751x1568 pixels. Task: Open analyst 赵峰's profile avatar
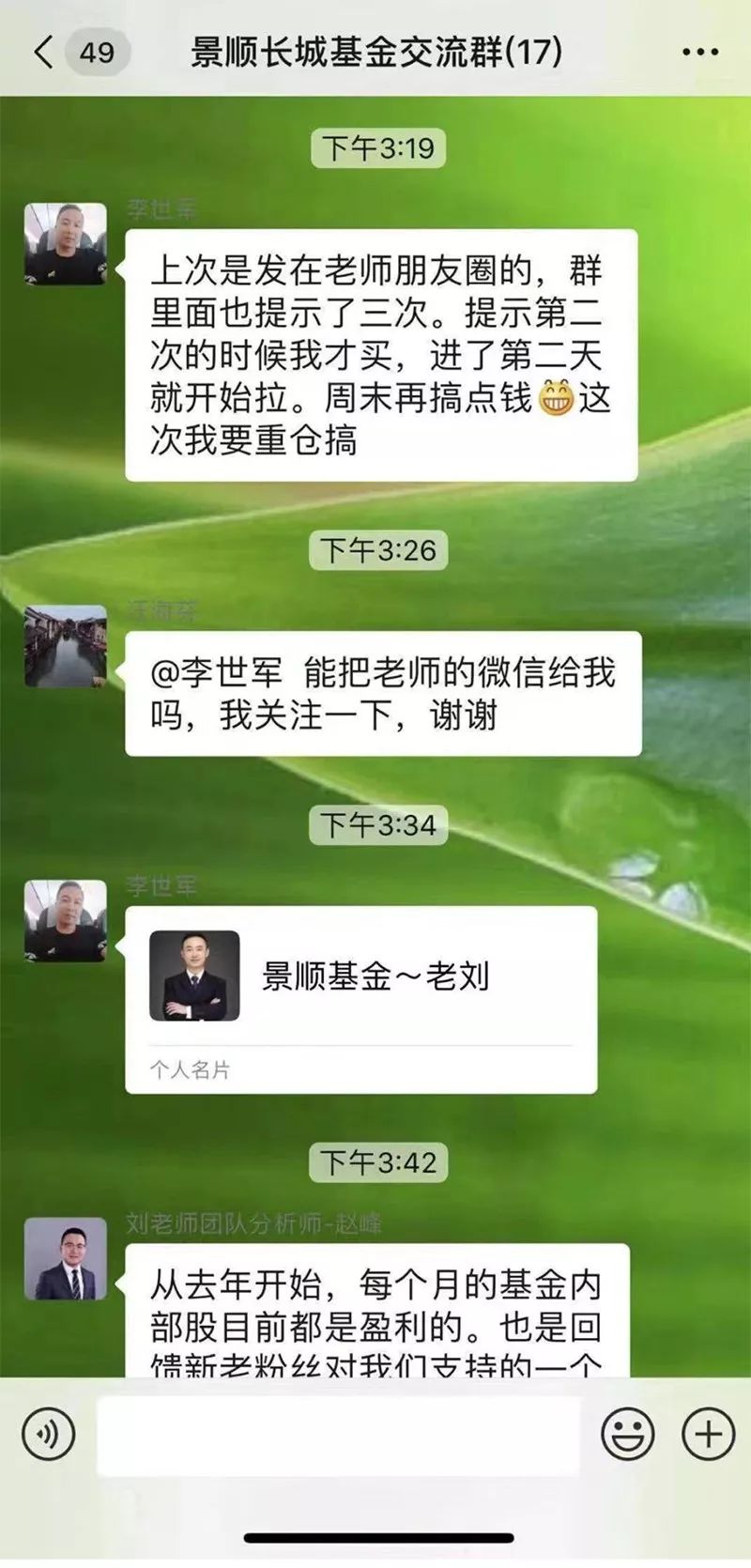[x=66, y=1259]
